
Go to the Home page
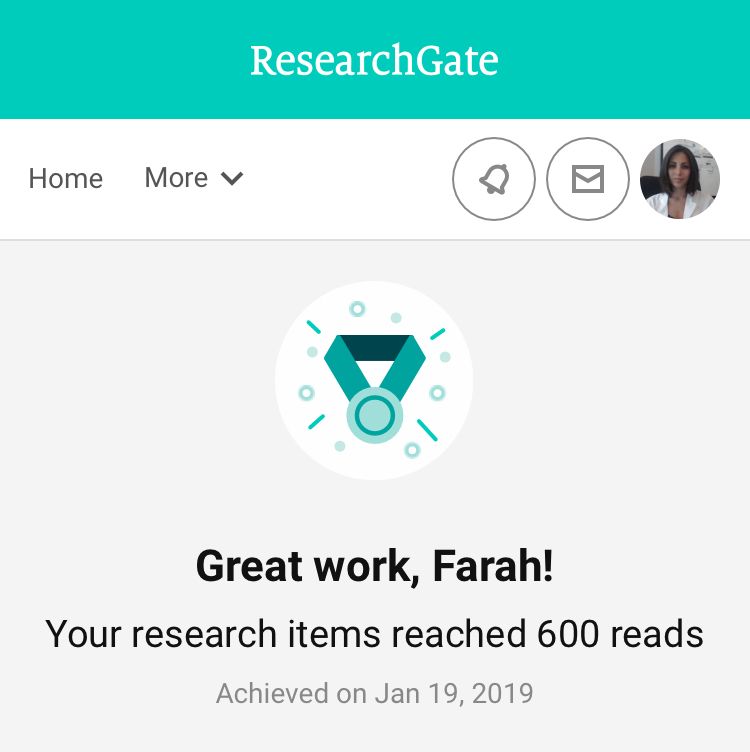coord(66,179)
